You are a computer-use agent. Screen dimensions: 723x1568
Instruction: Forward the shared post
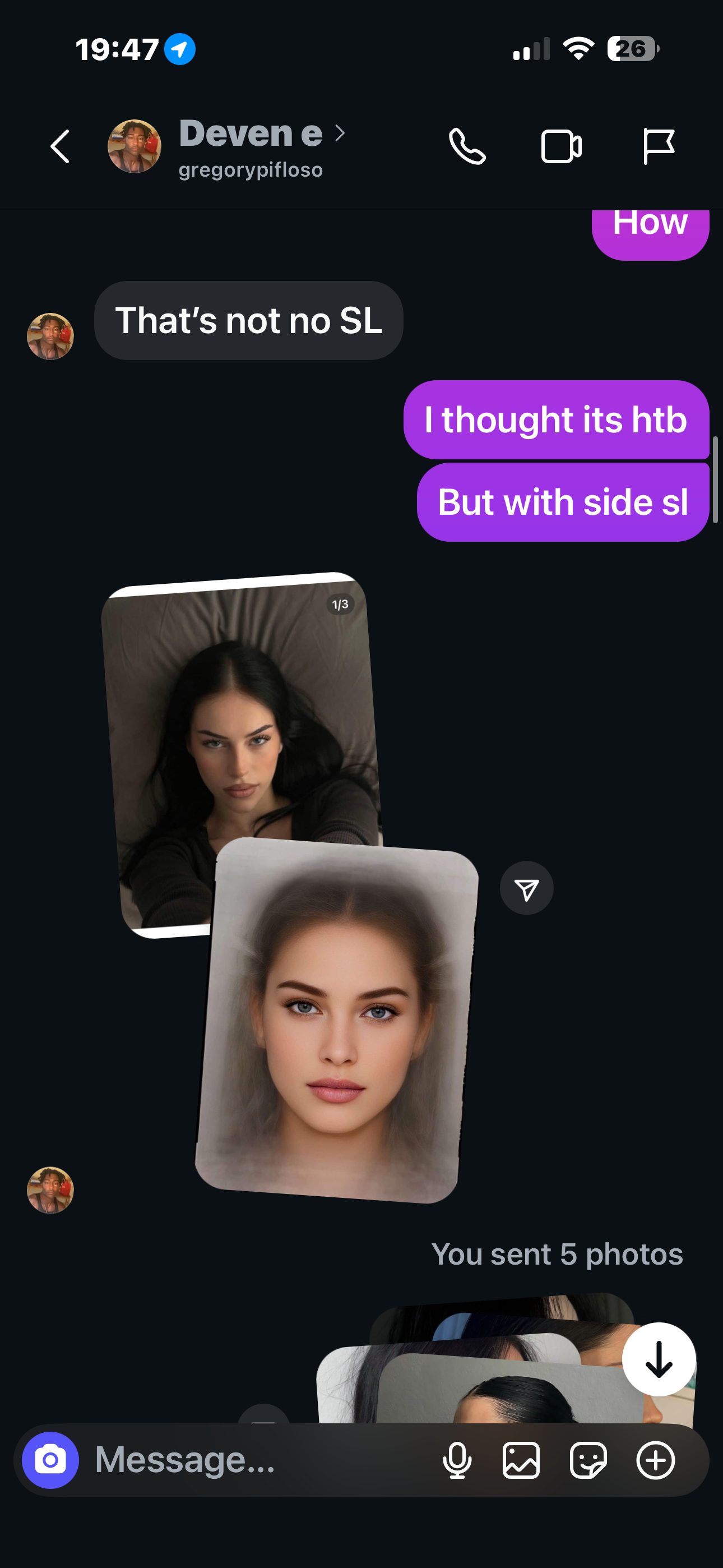pyautogui.click(x=526, y=888)
